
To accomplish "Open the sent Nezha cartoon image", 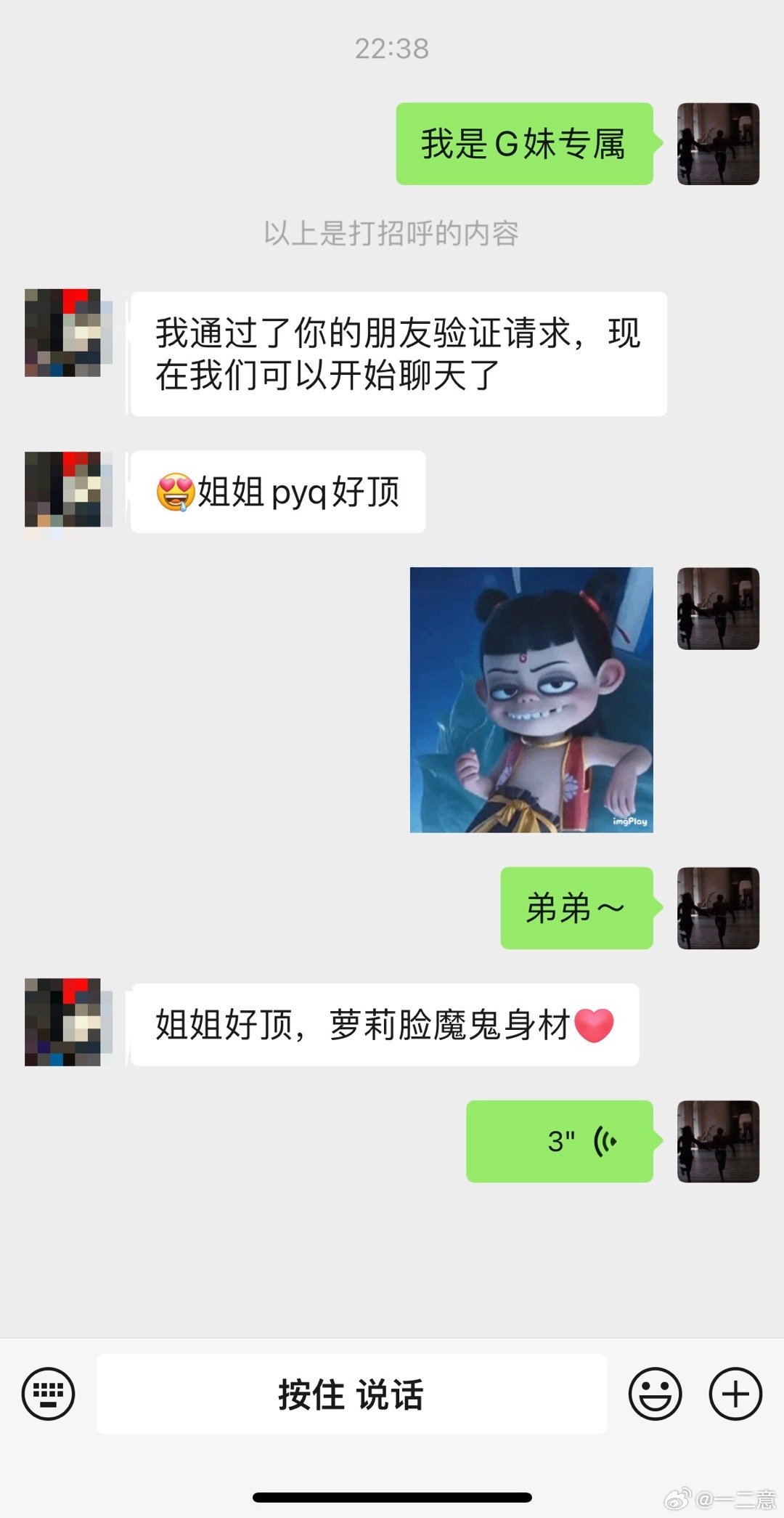I will [x=531, y=699].
